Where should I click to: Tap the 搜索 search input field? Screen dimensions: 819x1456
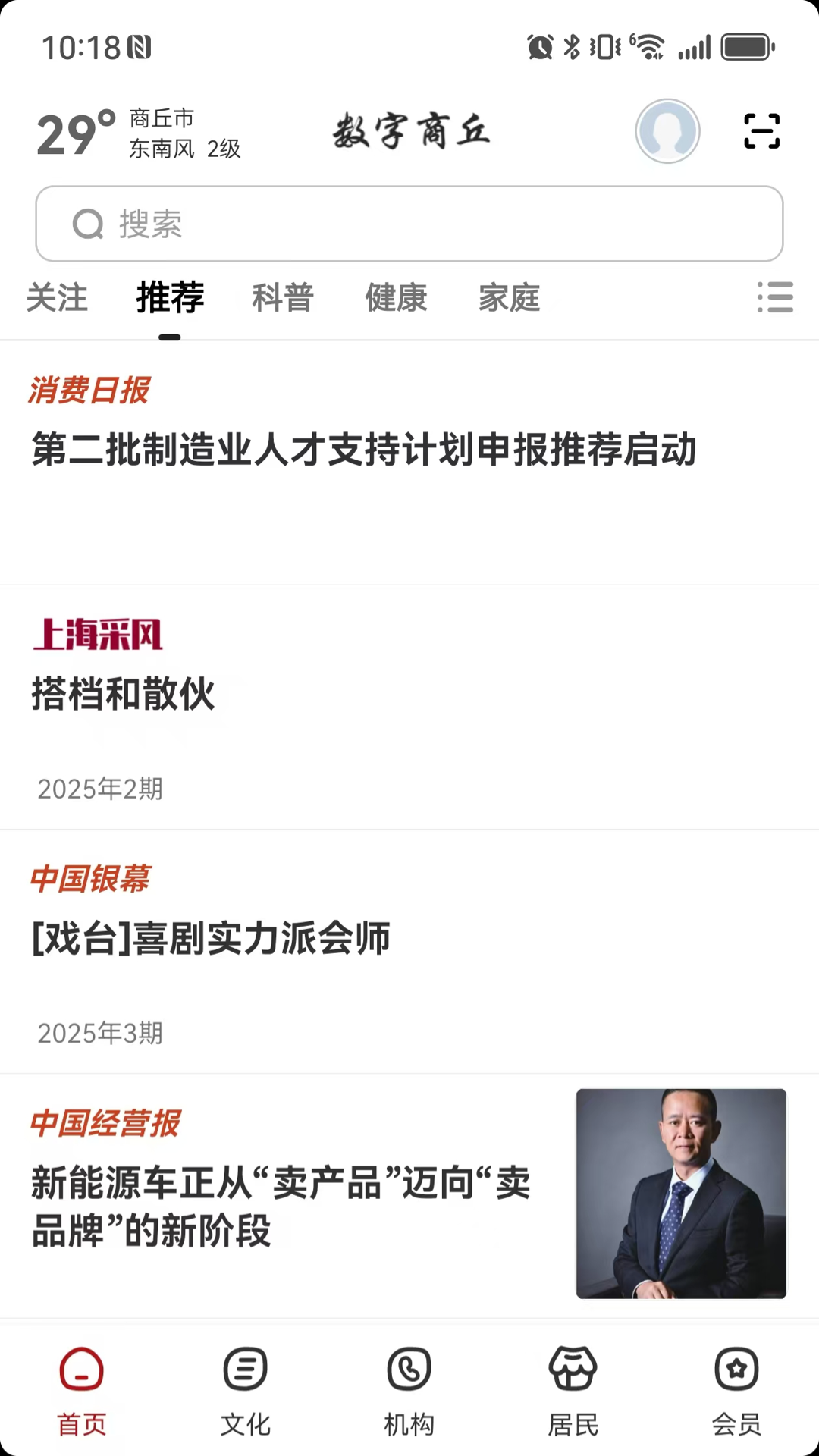pyautogui.click(x=409, y=223)
